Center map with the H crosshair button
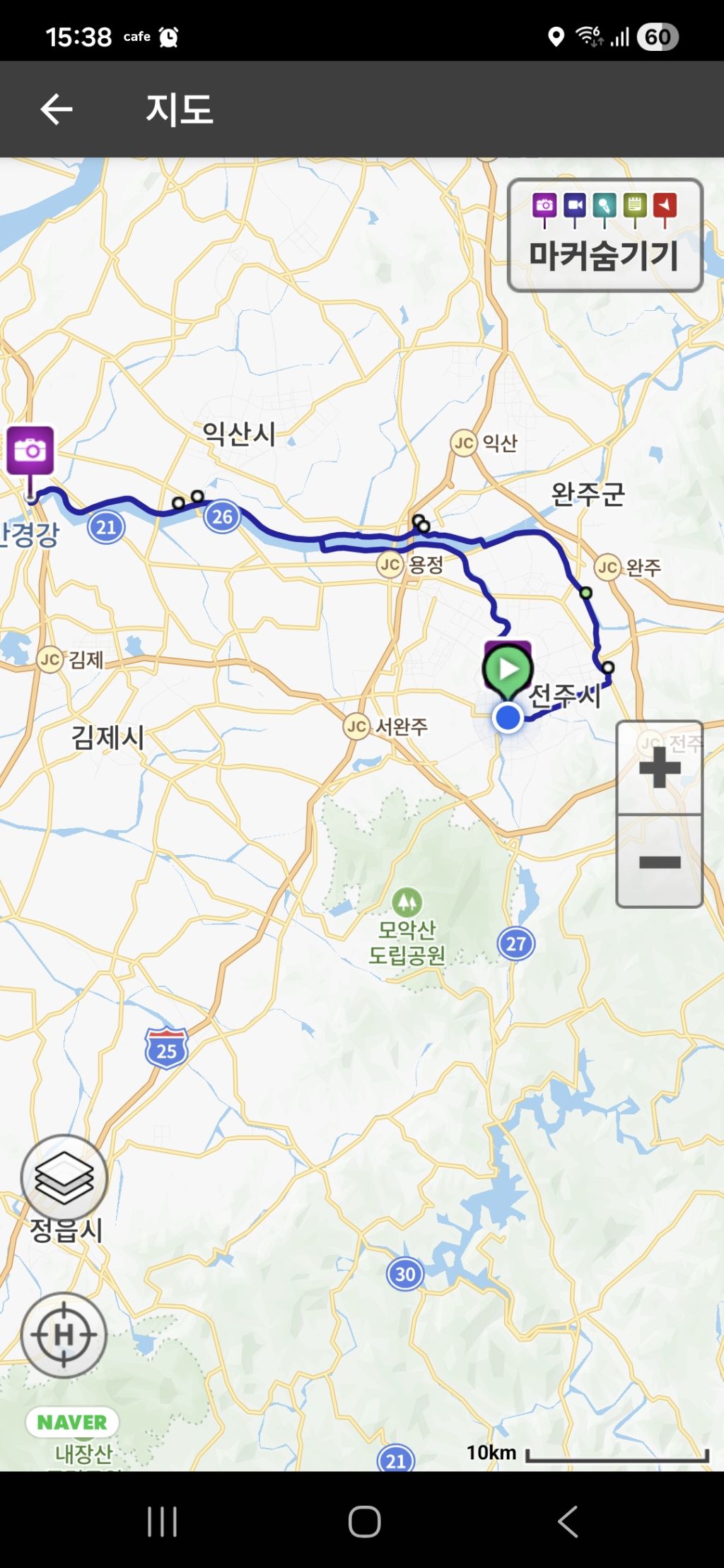The width and height of the screenshot is (724, 1568). tap(64, 1335)
